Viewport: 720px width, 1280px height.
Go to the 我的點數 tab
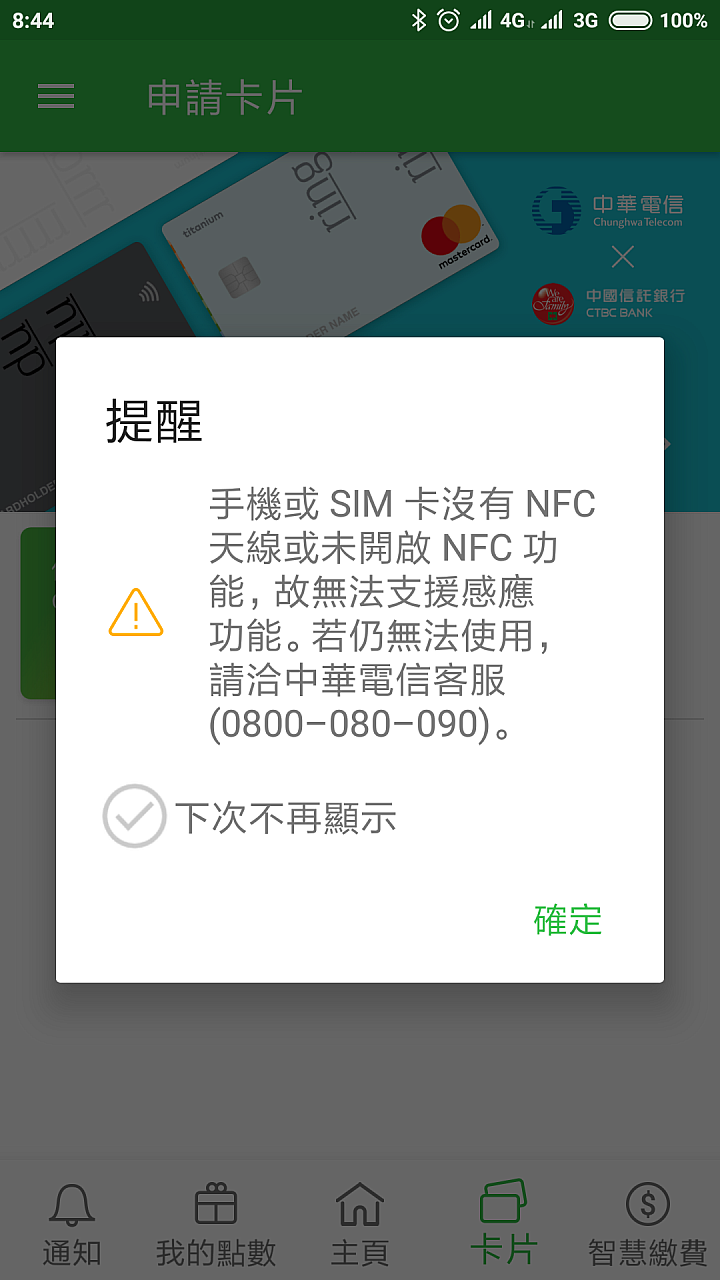coord(216,1225)
